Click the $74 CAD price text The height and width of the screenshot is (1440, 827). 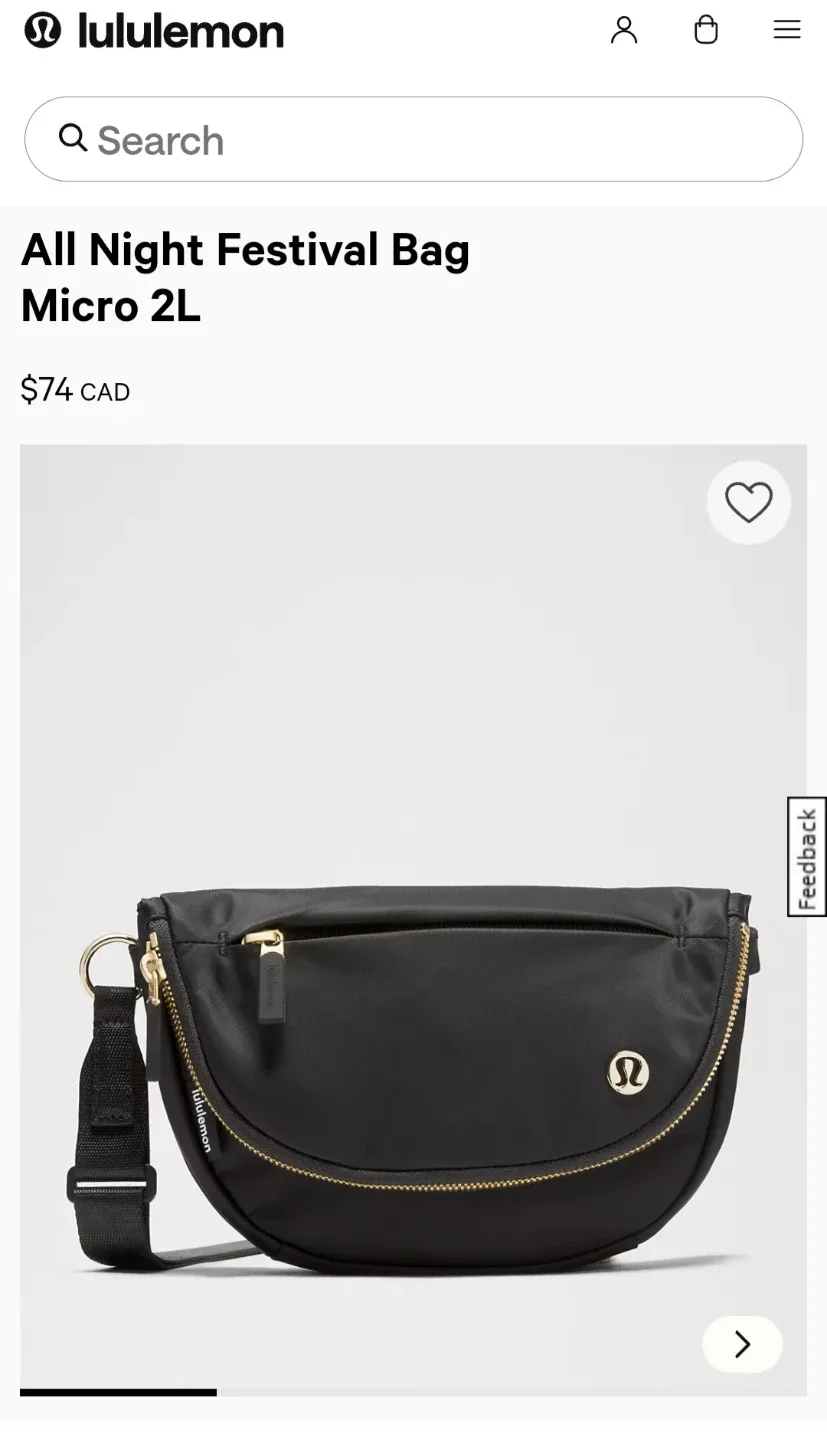[x=75, y=390]
